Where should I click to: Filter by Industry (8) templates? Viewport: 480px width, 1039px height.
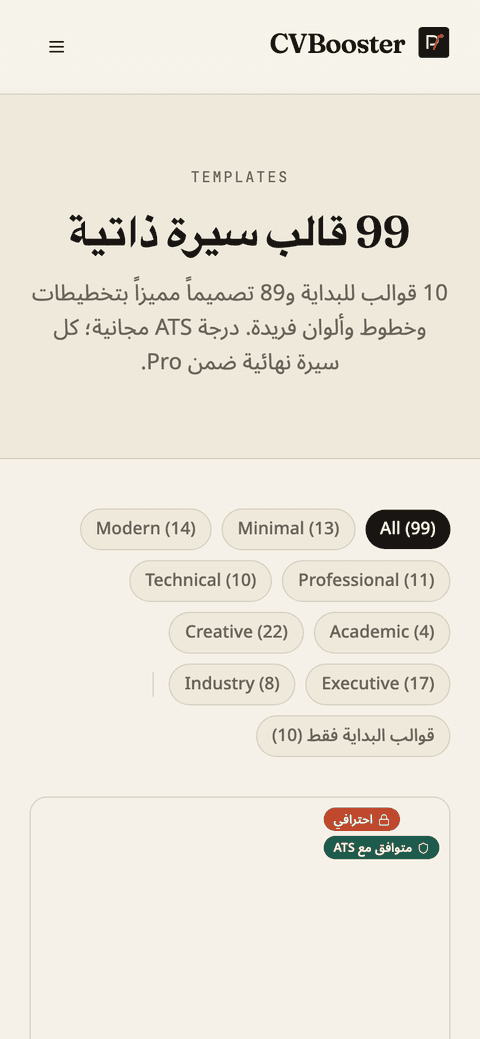[232, 684]
